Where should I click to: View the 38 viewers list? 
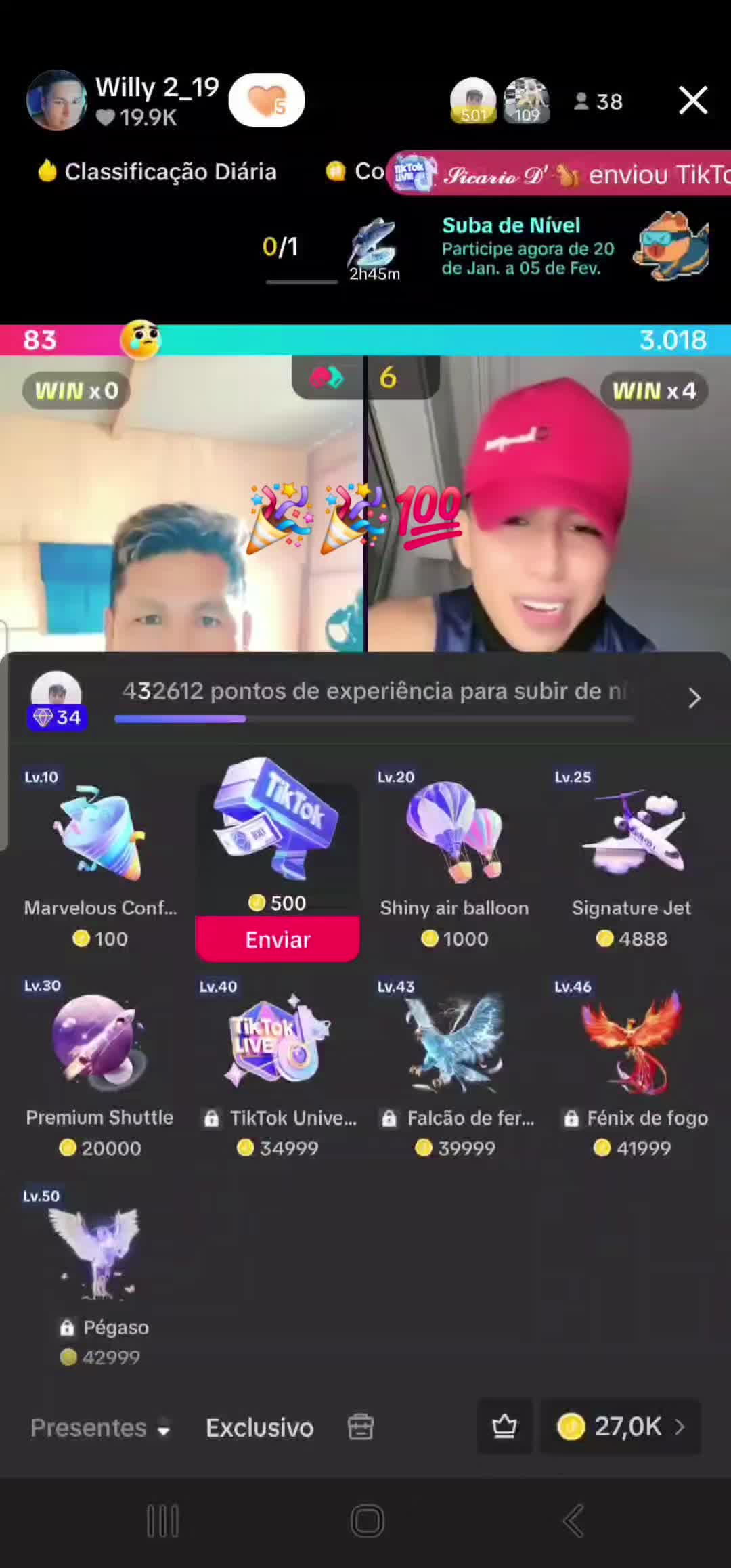tap(599, 102)
